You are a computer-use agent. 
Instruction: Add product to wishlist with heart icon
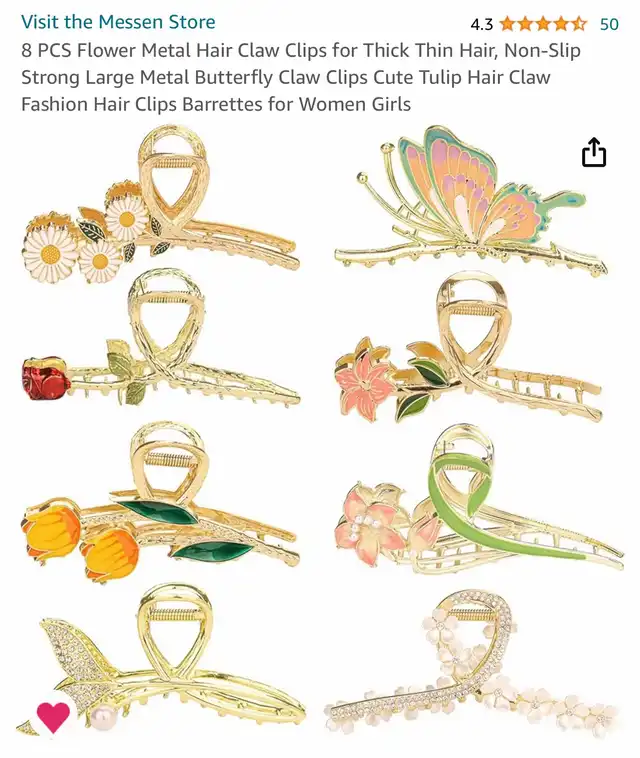pyautogui.click(x=53, y=716)
